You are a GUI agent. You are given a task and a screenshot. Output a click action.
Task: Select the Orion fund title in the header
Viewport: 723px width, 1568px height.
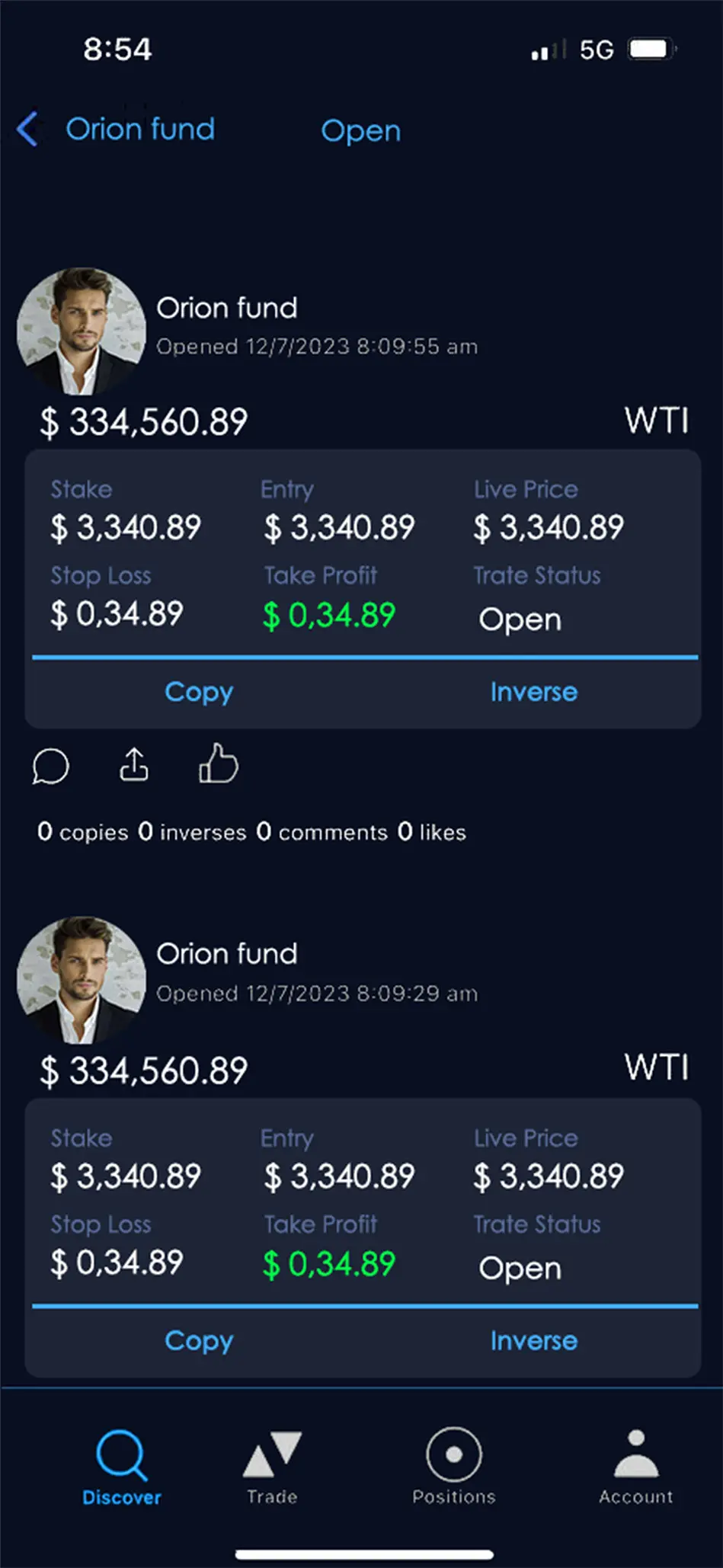140,130
